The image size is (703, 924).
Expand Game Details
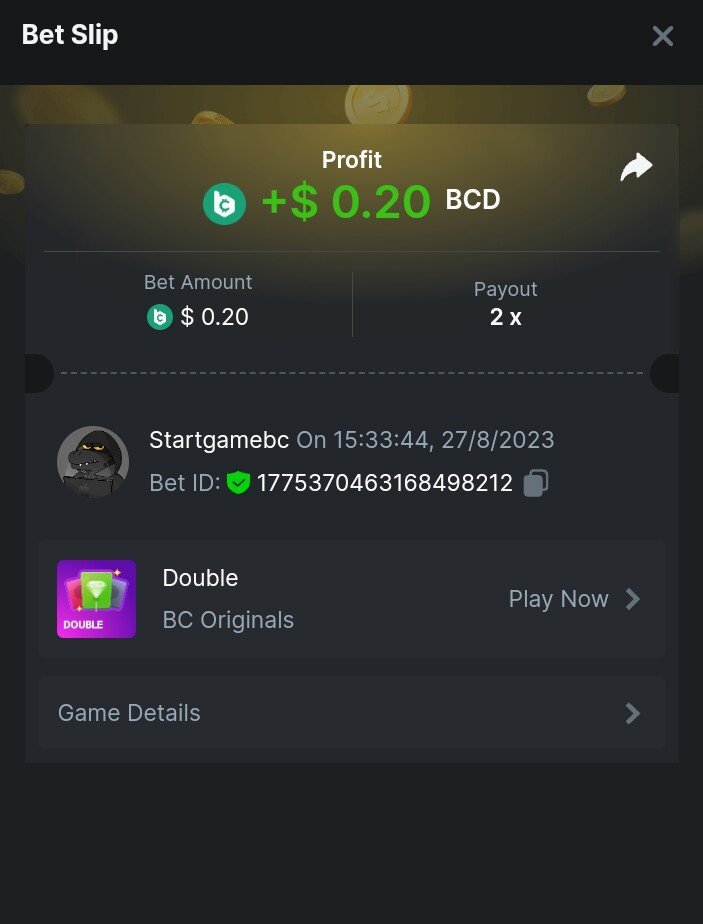click(x=351, y=713)
